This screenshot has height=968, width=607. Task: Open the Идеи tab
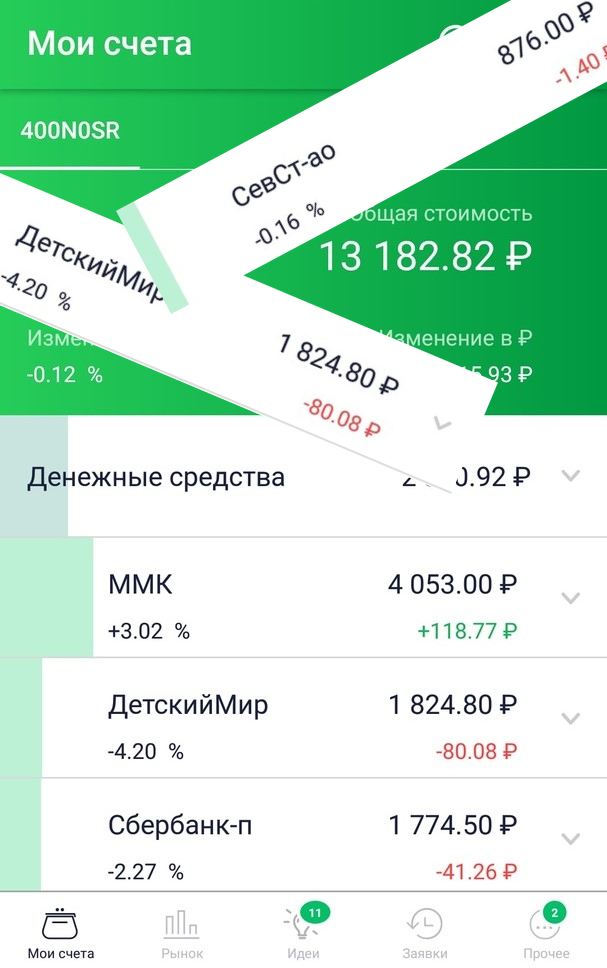(303, 932)
